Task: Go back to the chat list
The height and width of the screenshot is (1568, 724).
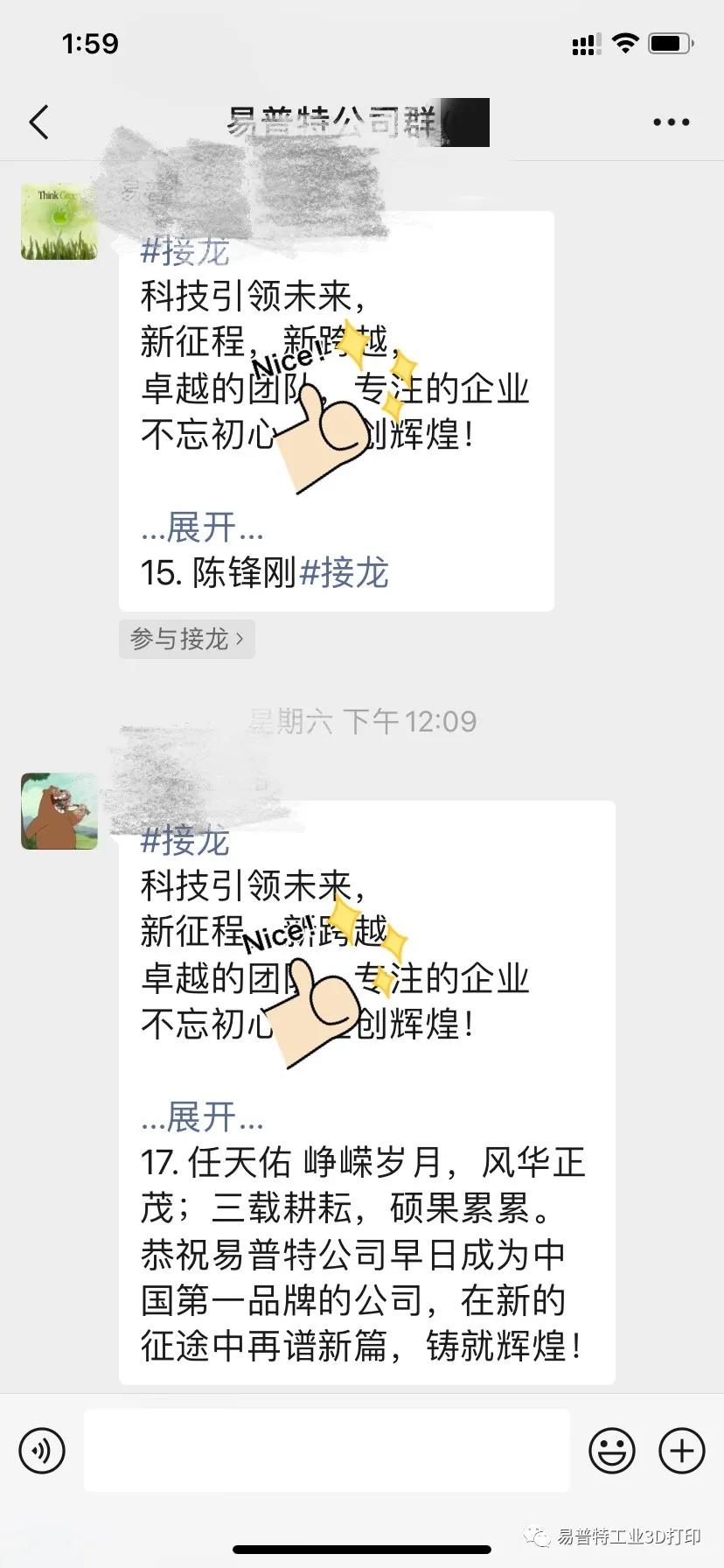Action: coord(38,122)
